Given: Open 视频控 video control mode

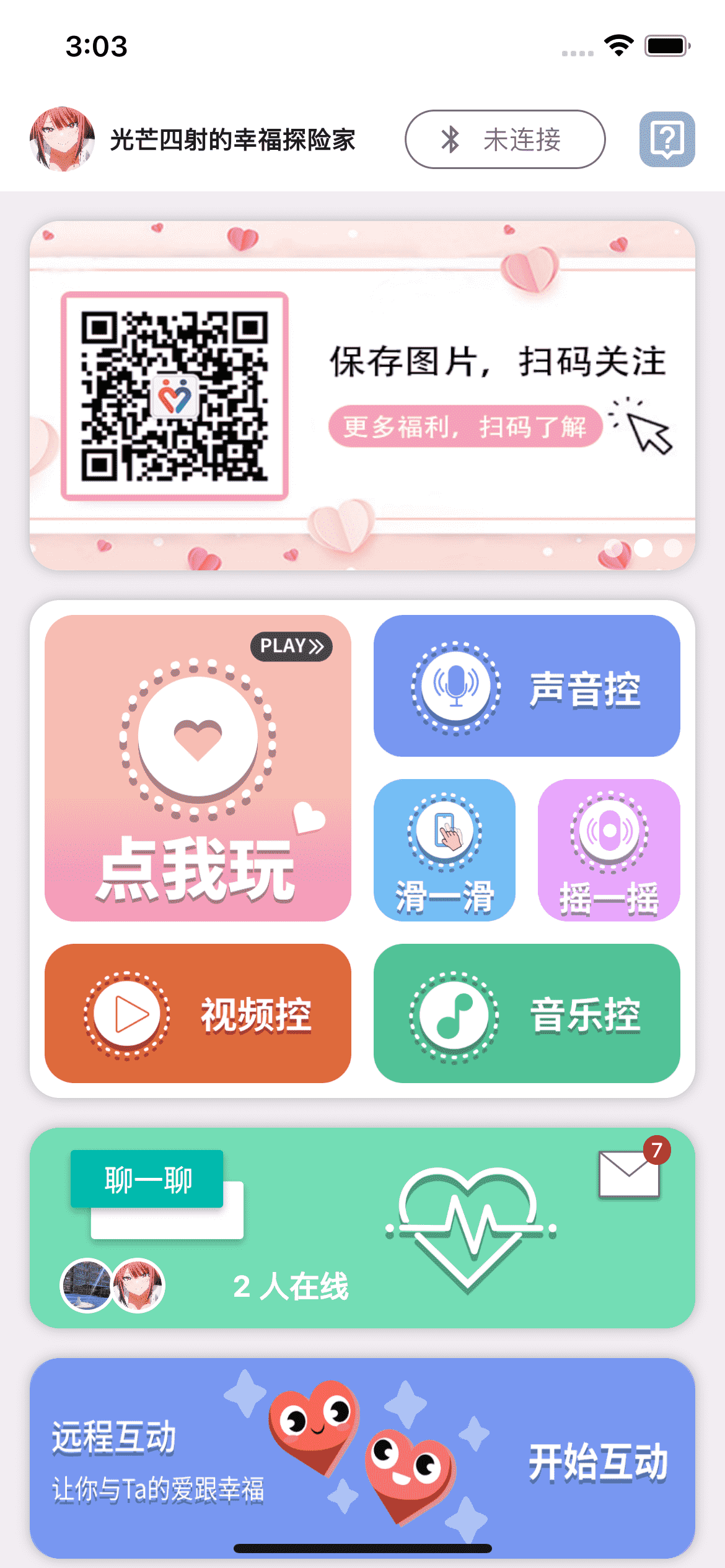Looking at the screenshot, I should click(x=198, y=1013).
